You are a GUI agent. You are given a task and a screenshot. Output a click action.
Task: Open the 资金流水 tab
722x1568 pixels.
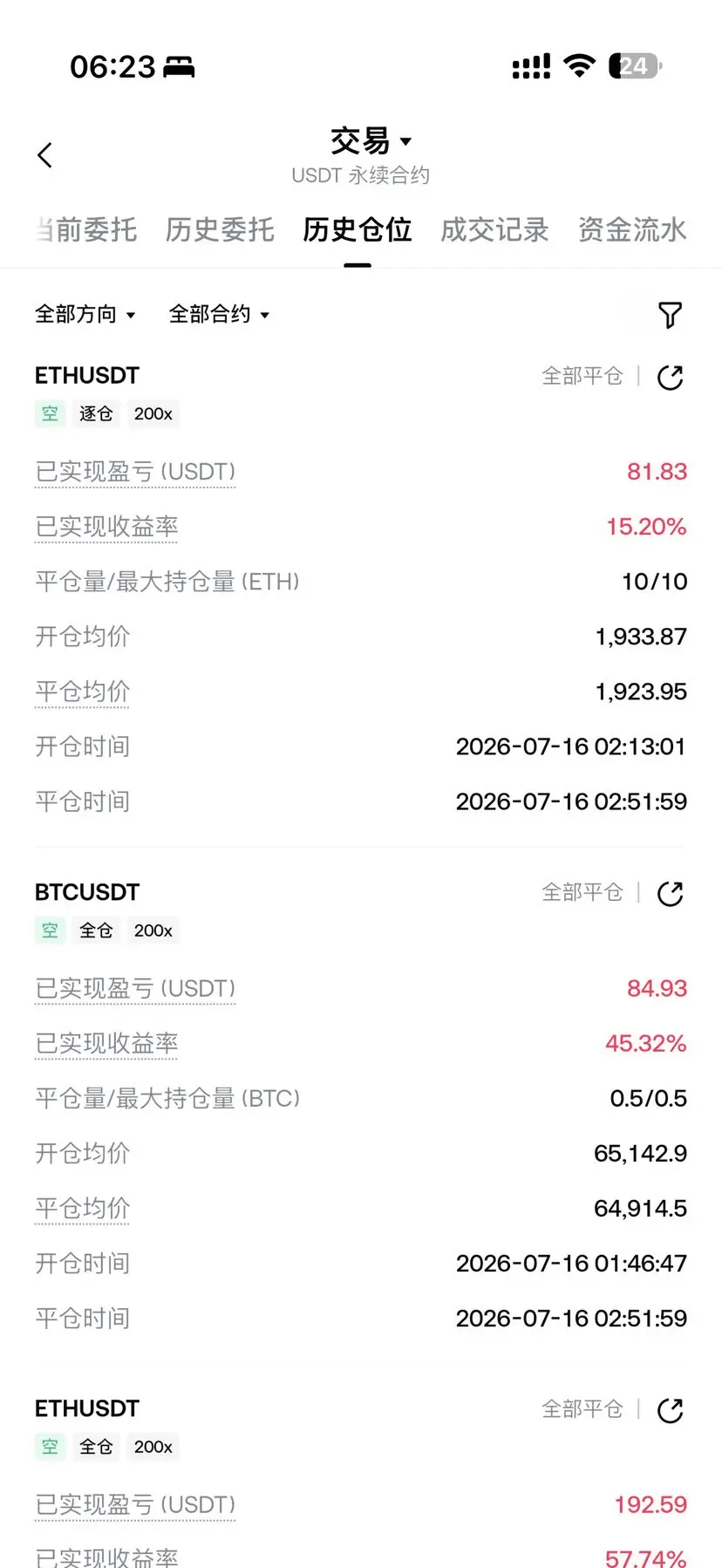pos(632,230)
